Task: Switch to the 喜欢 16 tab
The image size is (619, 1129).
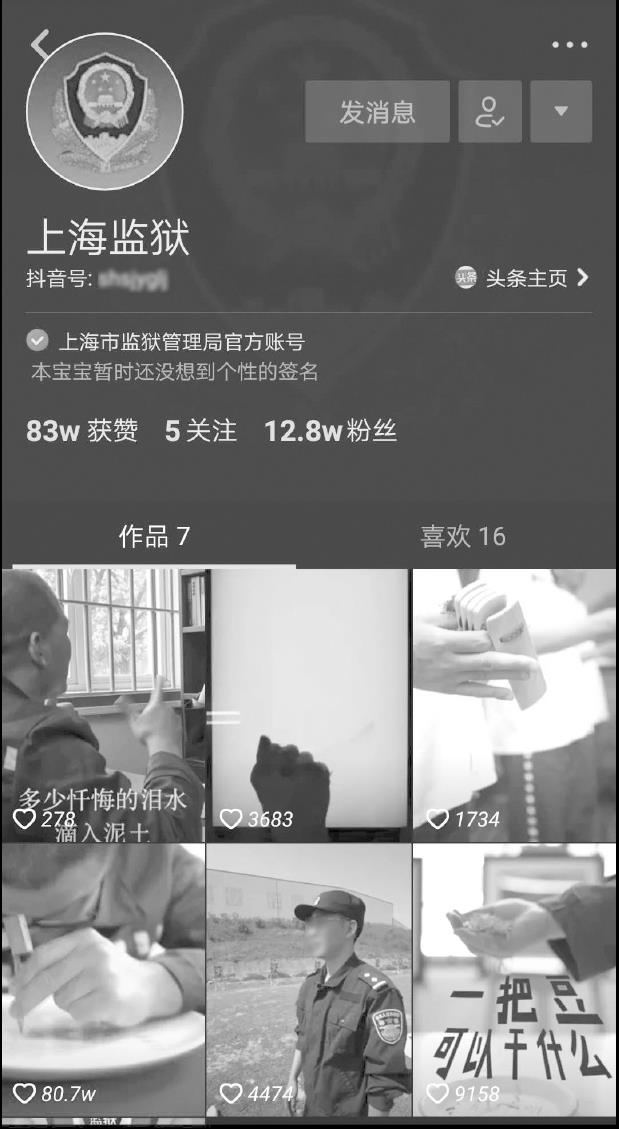Action: tap(463, 537)
